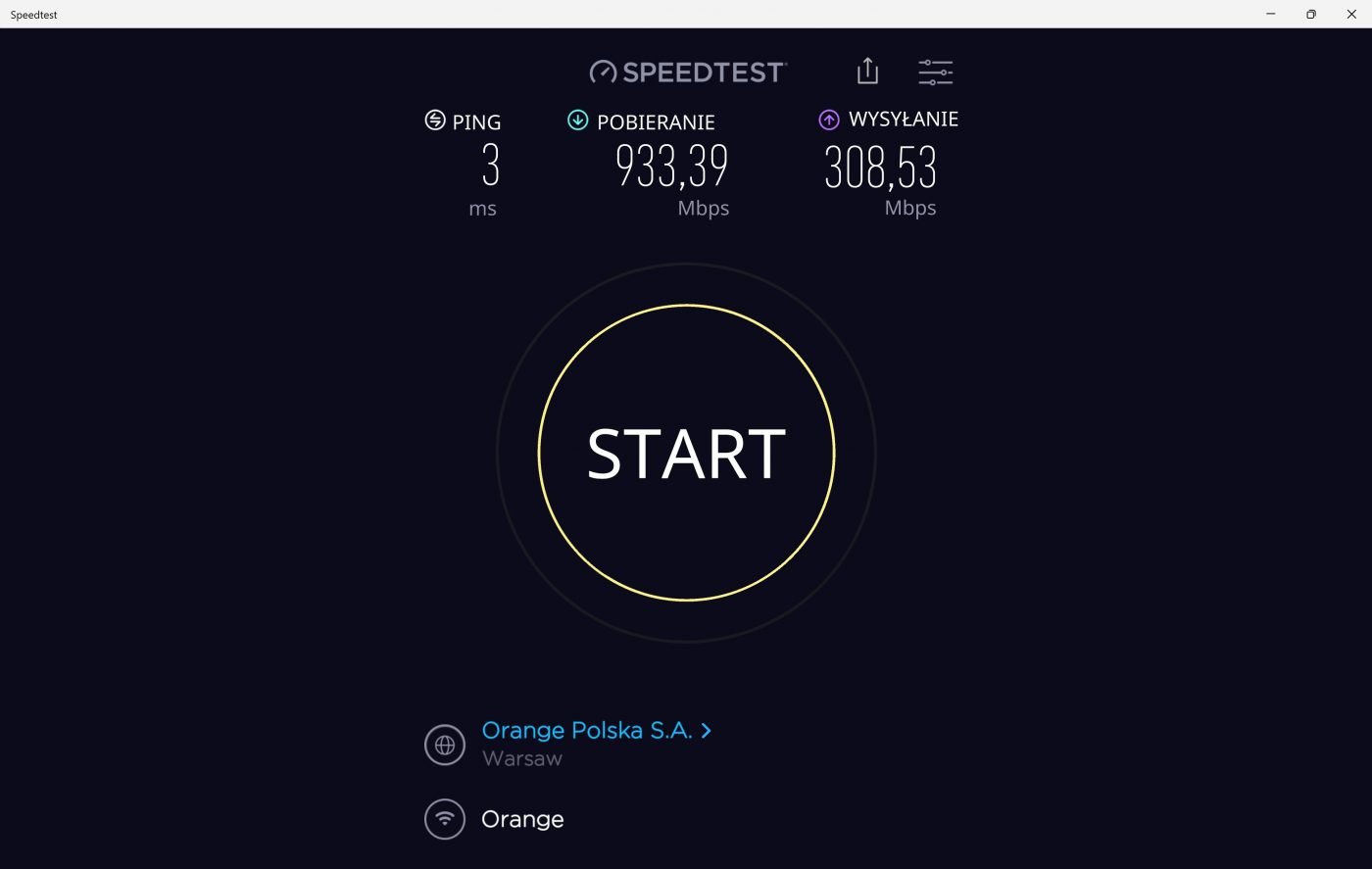Open the settings sliders icon

tap(935, 72)
